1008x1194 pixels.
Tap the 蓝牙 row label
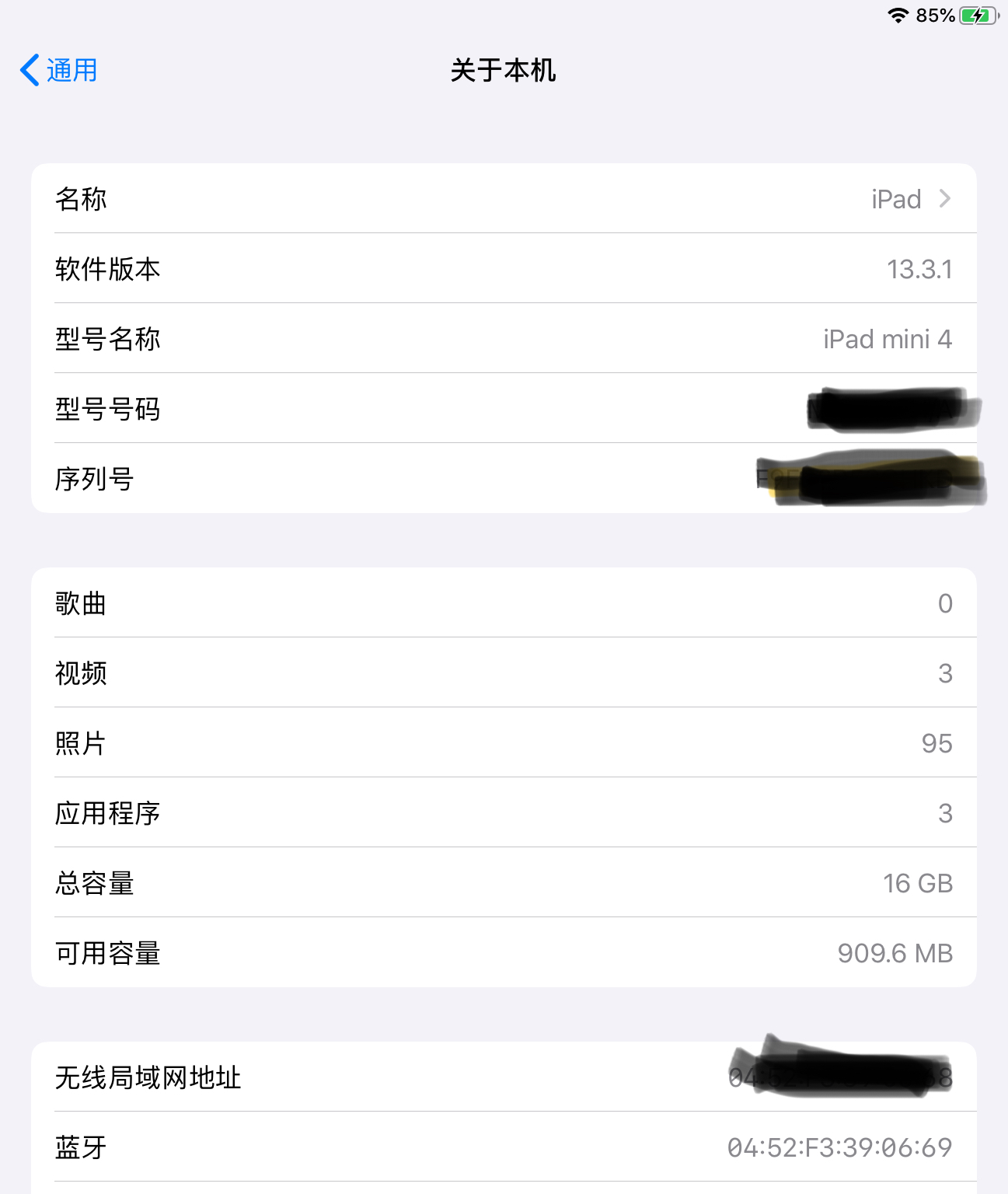point(81,1147)
